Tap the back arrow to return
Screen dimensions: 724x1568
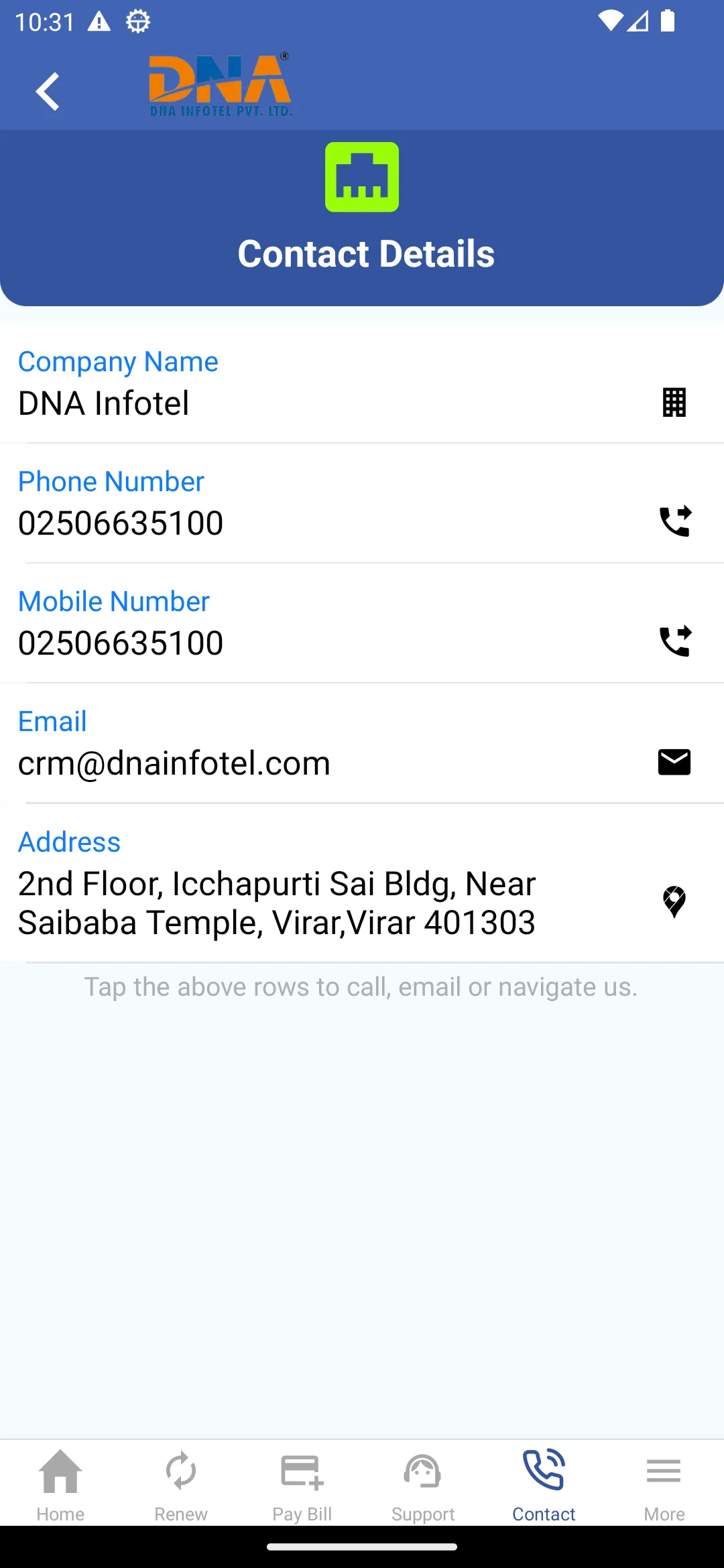48,90
